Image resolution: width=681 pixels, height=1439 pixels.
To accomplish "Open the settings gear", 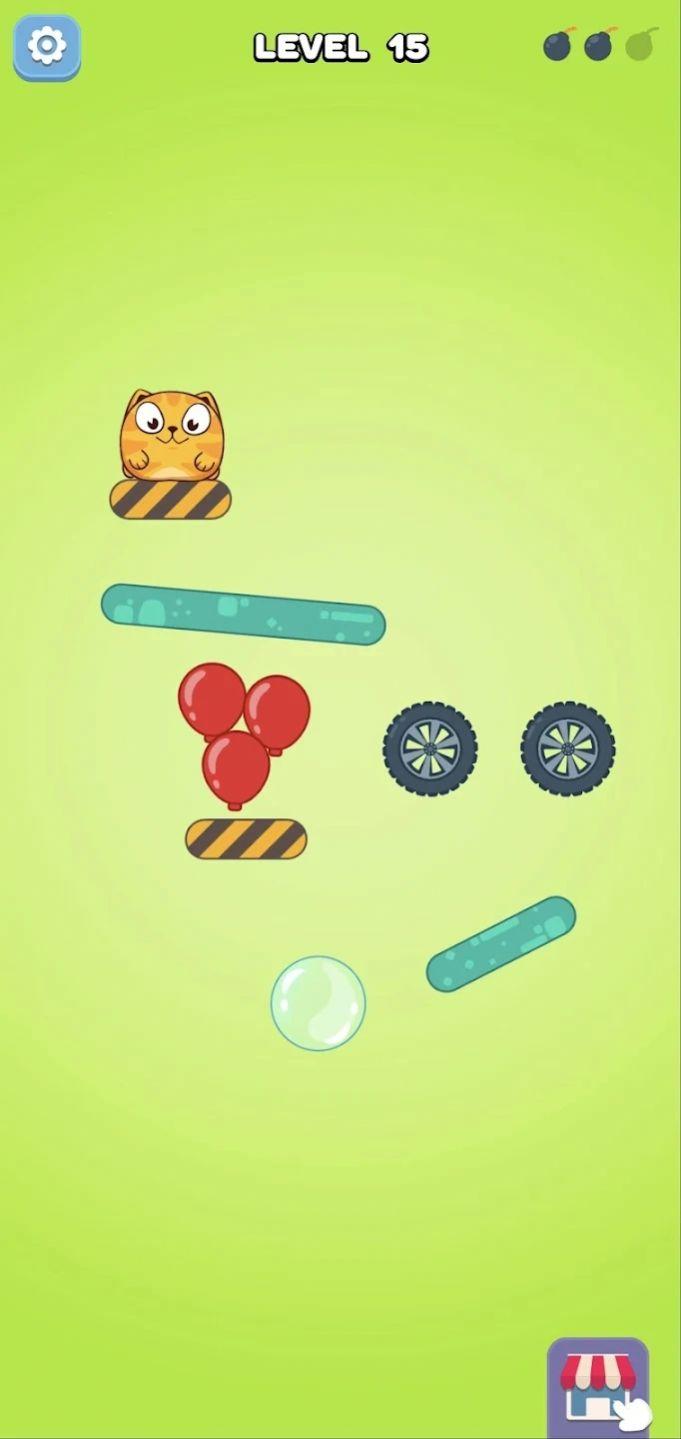I will (47, 47).
